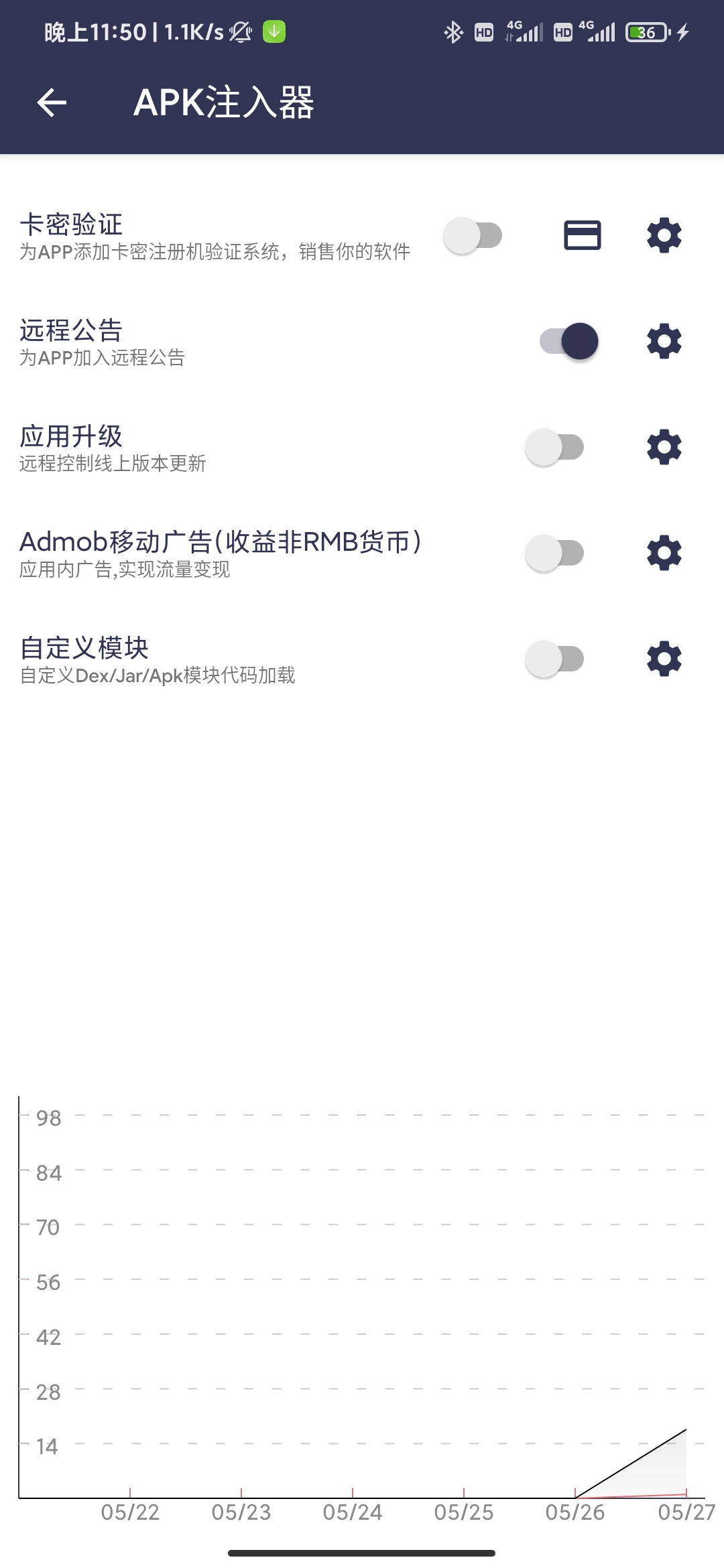Open settings gear for 自定义模块
724x1568 pixels.
tap(664, 659)
